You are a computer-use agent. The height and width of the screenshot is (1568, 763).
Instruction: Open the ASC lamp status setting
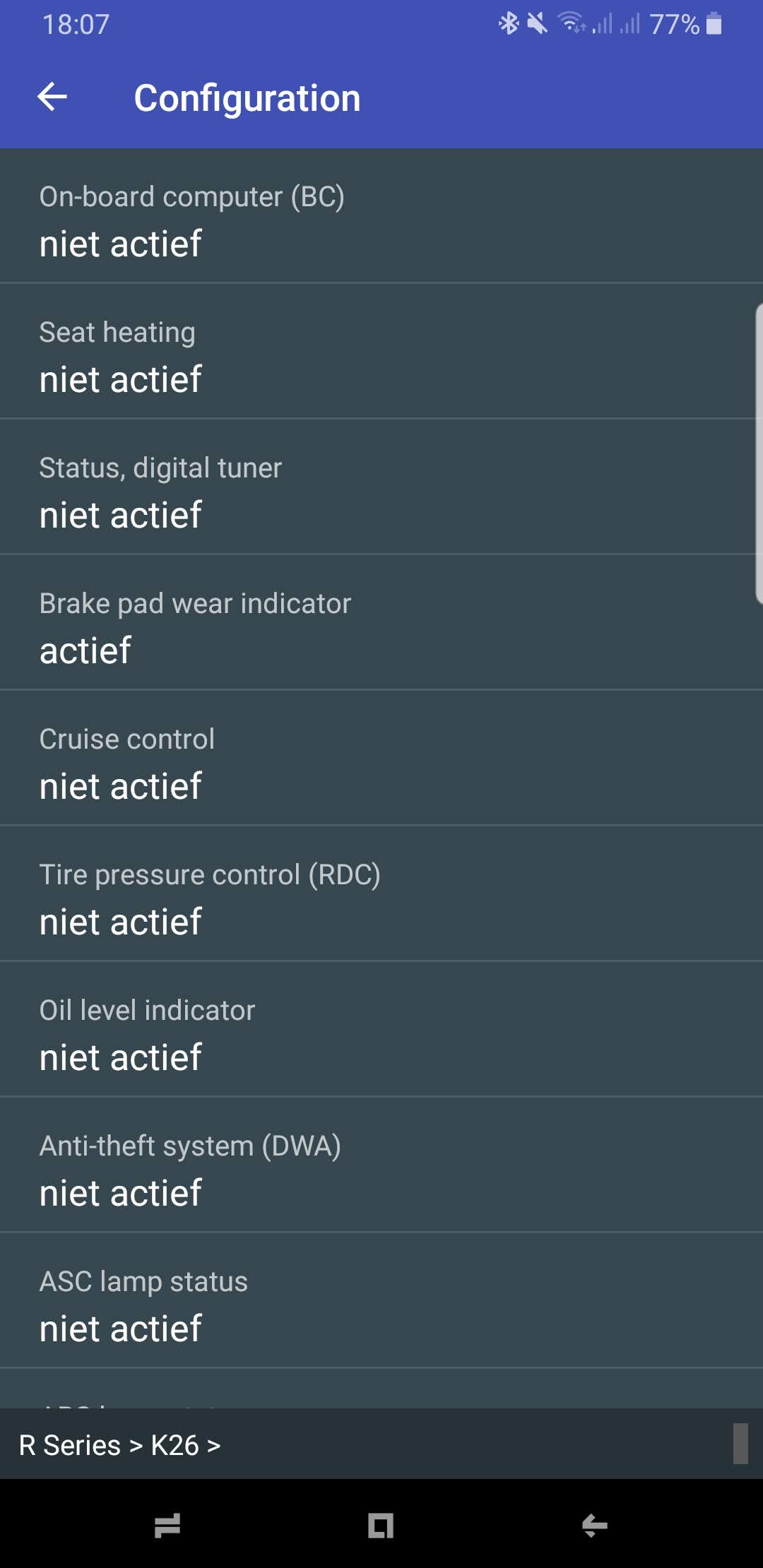381,1304
